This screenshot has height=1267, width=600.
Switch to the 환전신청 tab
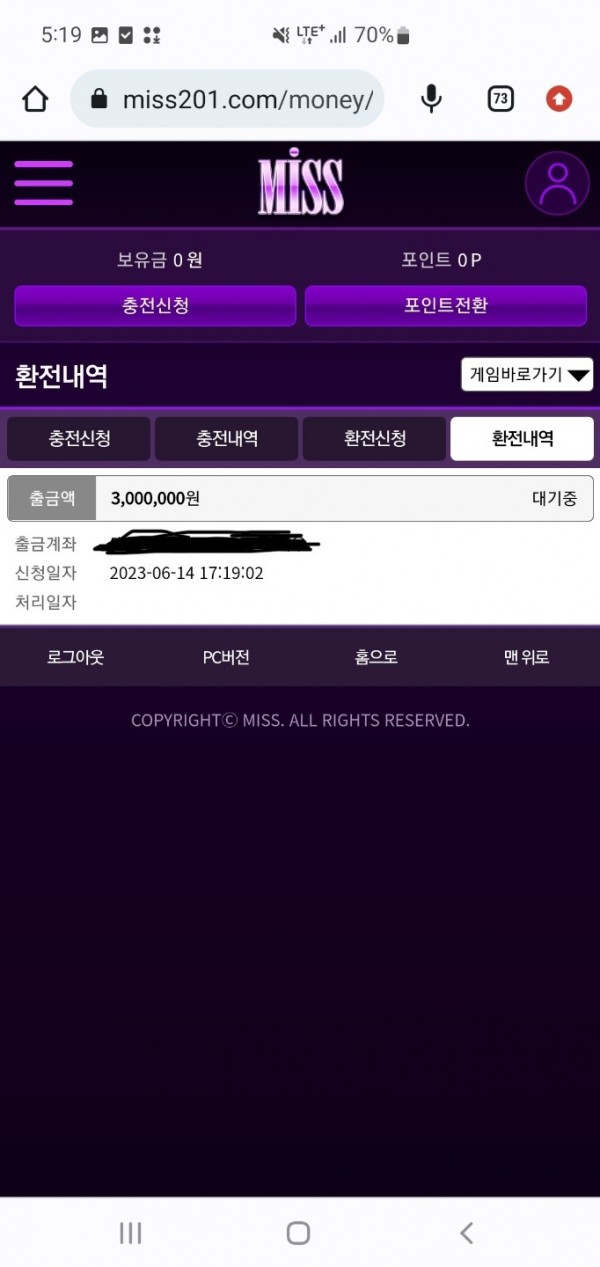tap(375, 438)
